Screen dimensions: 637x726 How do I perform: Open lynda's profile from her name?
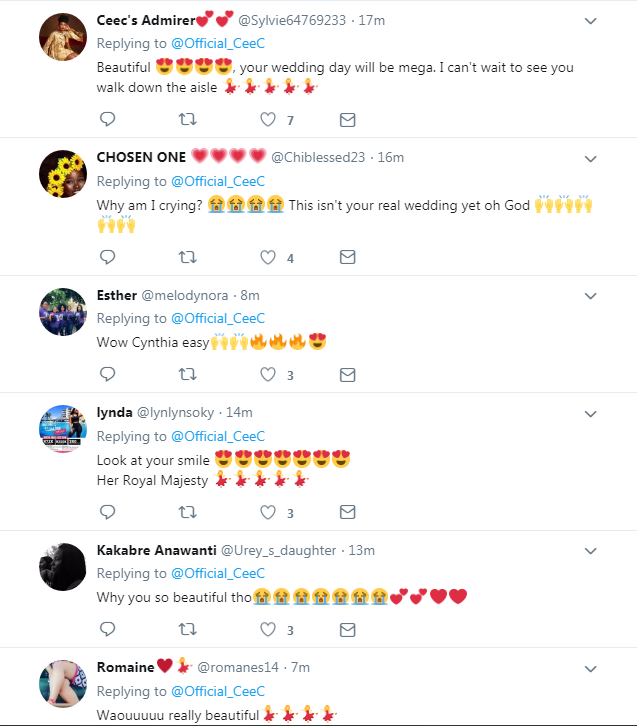(x=113, y=412)
